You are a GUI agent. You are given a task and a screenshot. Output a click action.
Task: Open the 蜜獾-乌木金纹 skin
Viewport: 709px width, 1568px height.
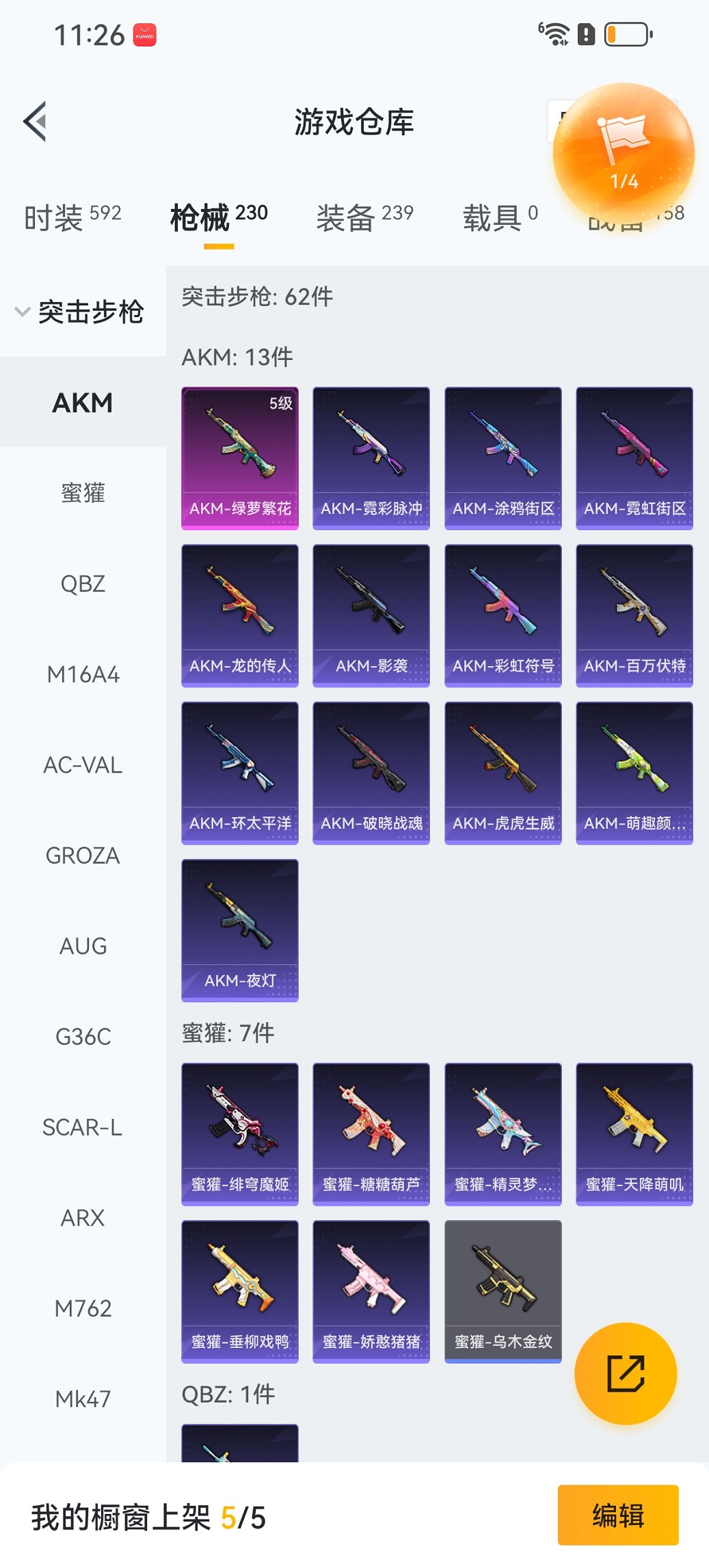[503, 1291]
